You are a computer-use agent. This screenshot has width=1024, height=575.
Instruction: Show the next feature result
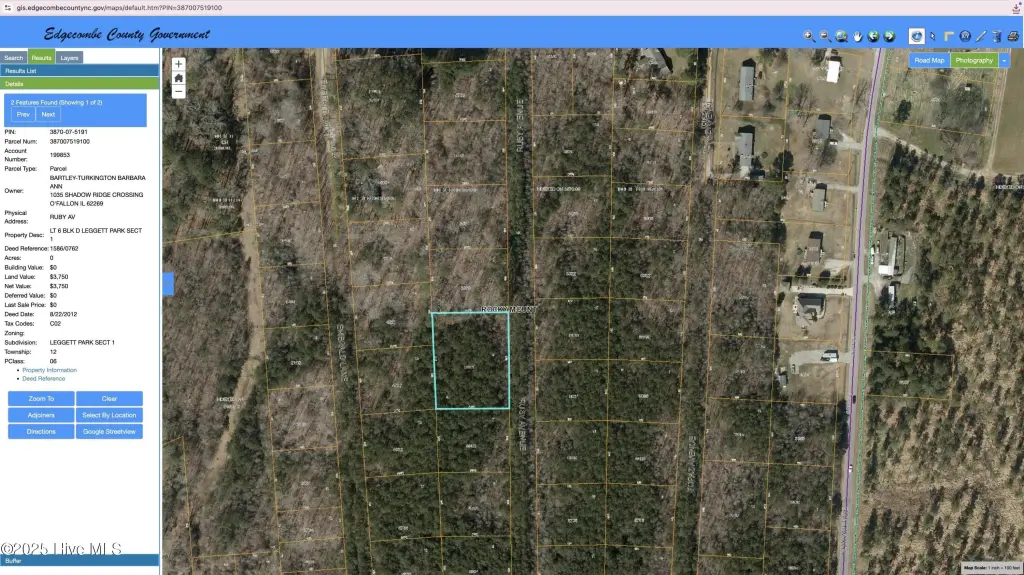click(48, 114)
